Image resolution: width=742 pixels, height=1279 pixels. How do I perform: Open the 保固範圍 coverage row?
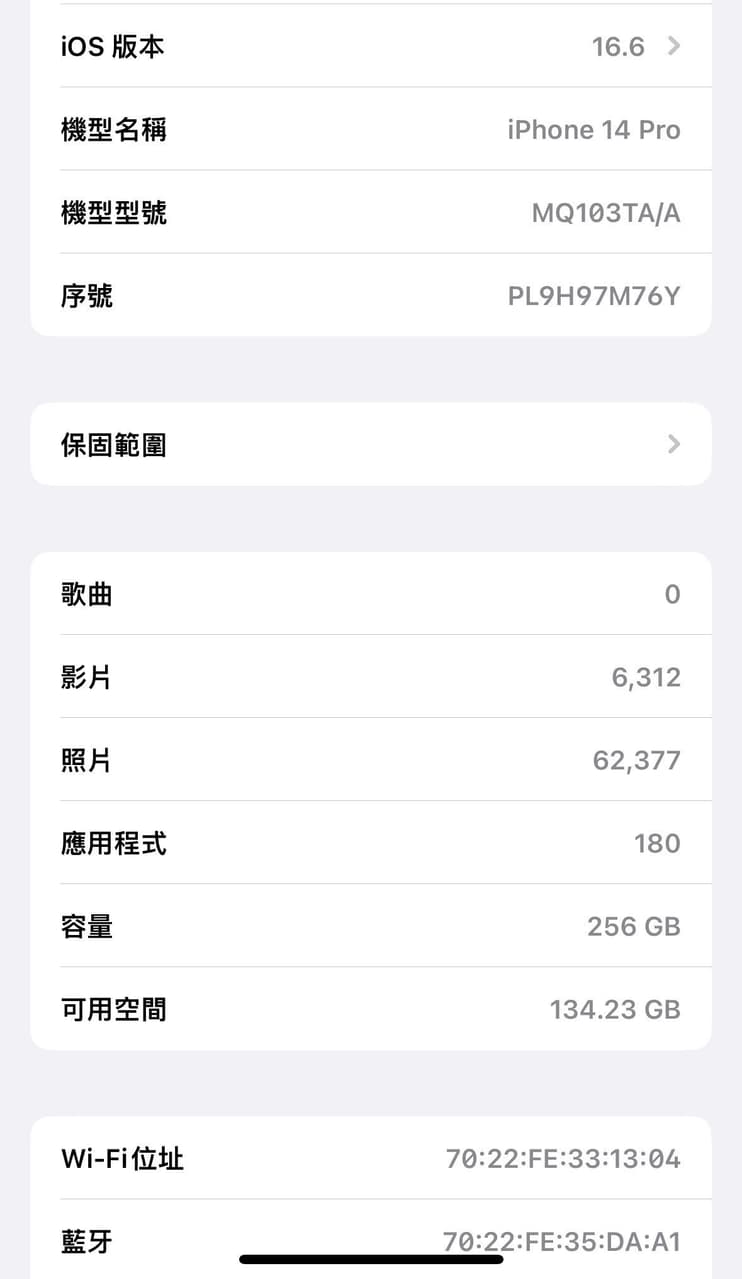coord(370,444)
